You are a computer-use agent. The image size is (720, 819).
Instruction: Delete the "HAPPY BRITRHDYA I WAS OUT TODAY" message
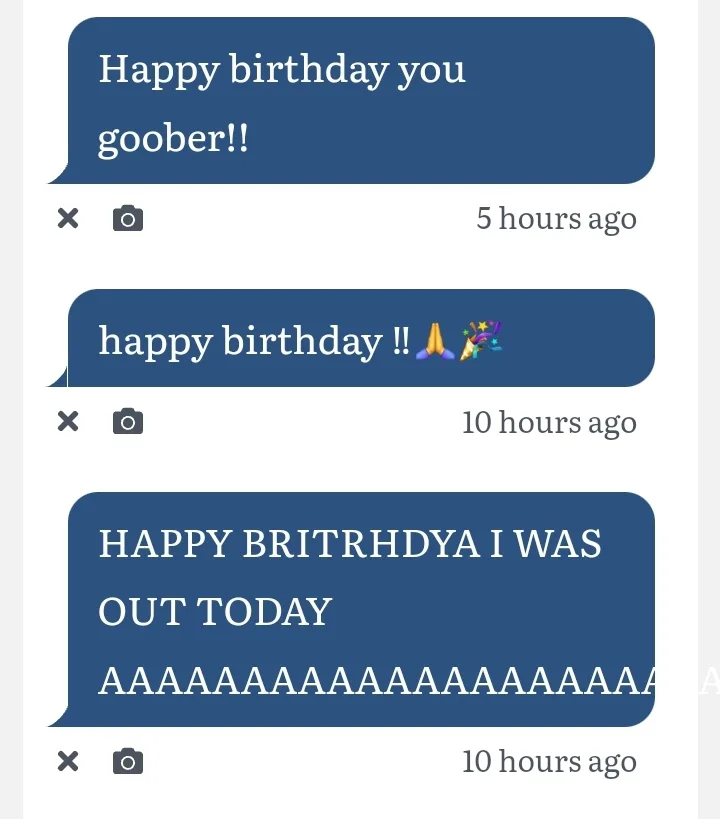[67, 762]
